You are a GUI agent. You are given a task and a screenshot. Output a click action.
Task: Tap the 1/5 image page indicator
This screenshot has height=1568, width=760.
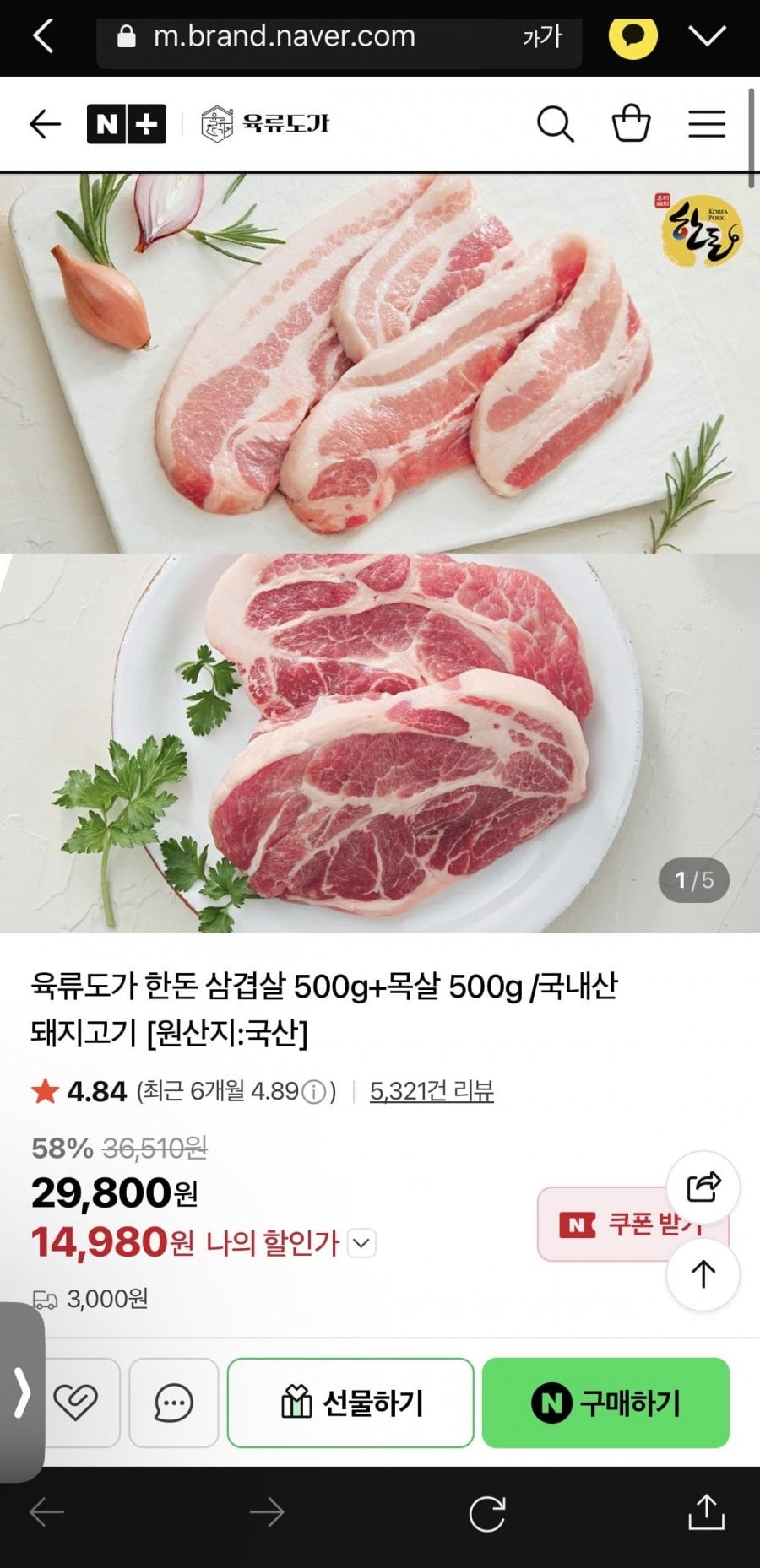(x=692, y=879)
